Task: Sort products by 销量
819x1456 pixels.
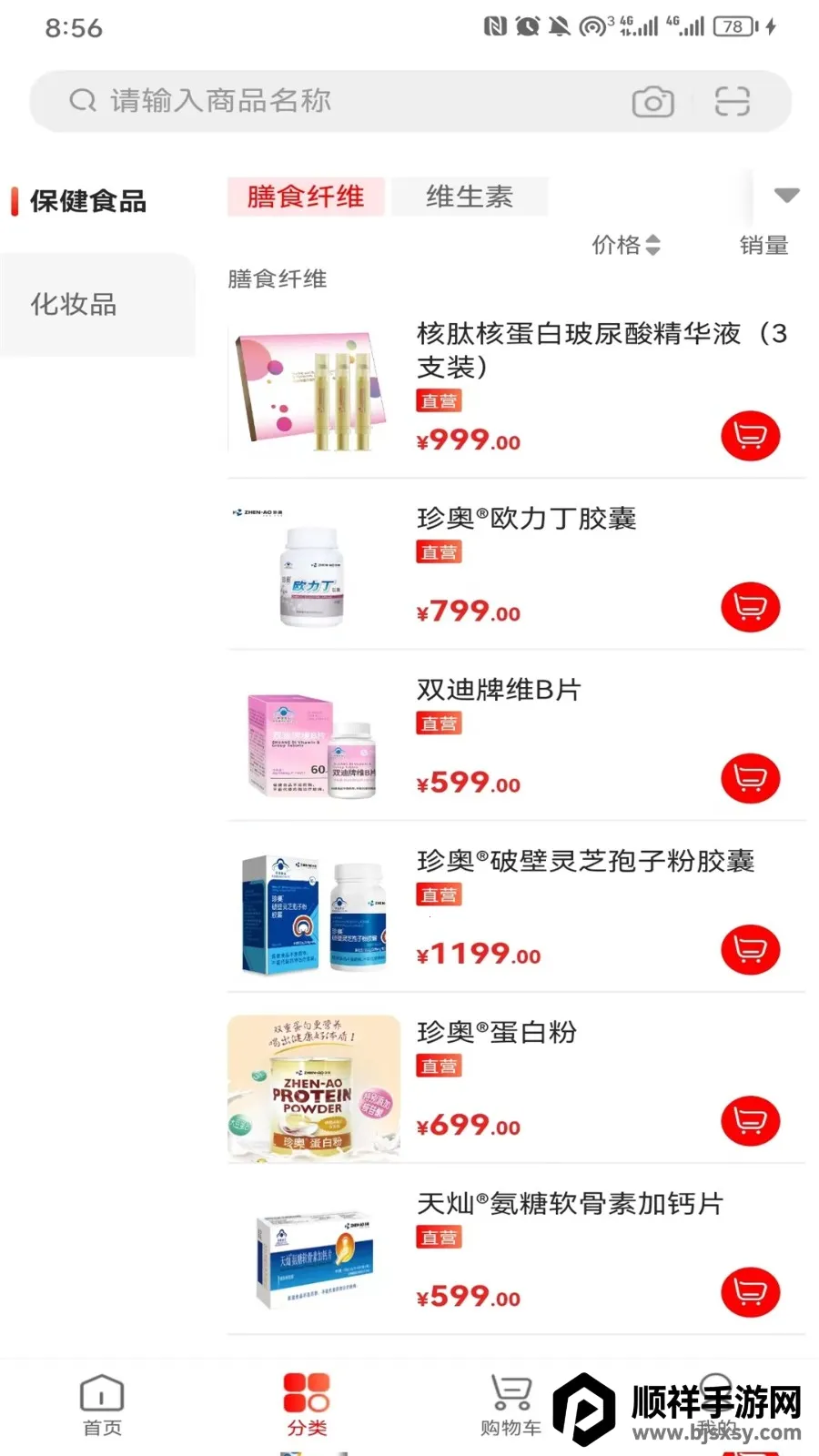Action: point(763,245)
